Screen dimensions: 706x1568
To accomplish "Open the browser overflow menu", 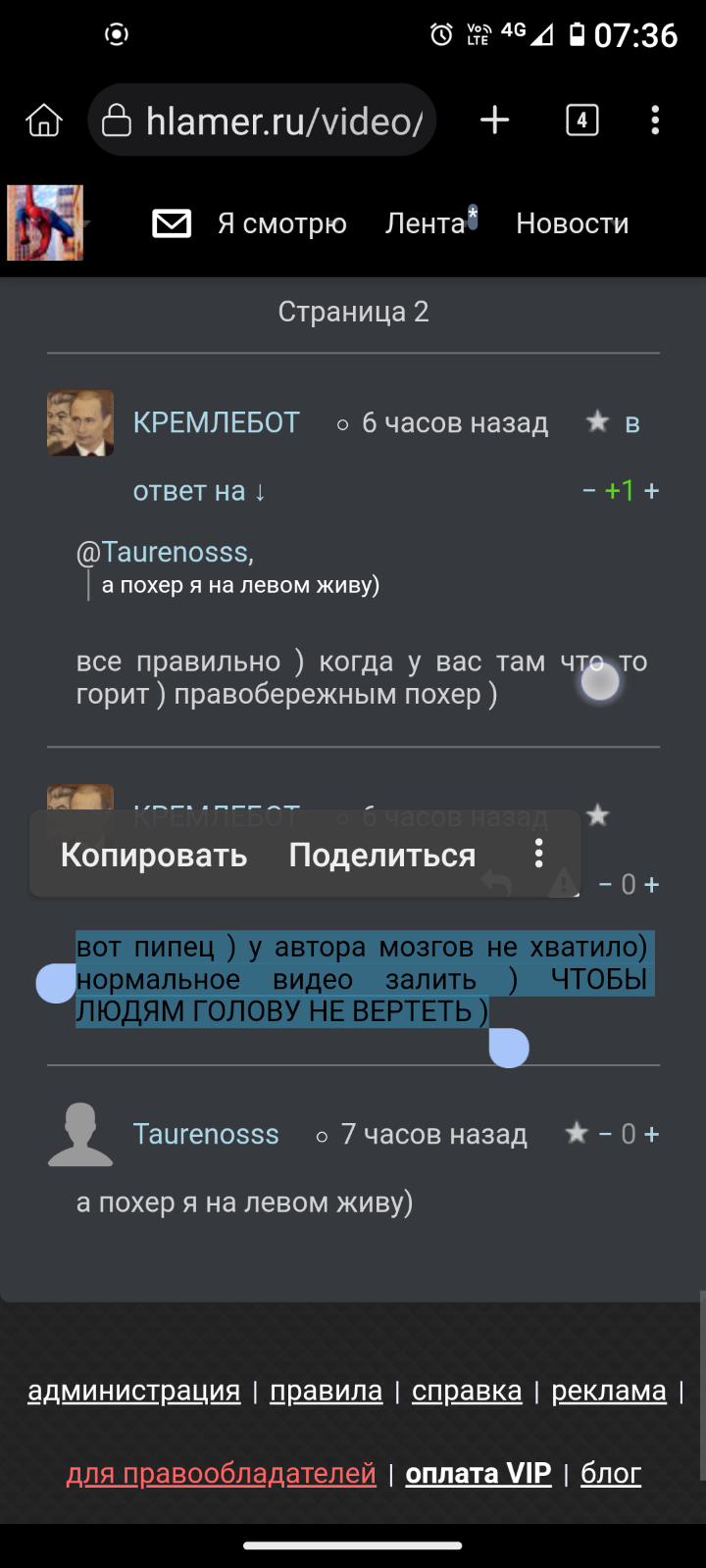I will 655,121.
